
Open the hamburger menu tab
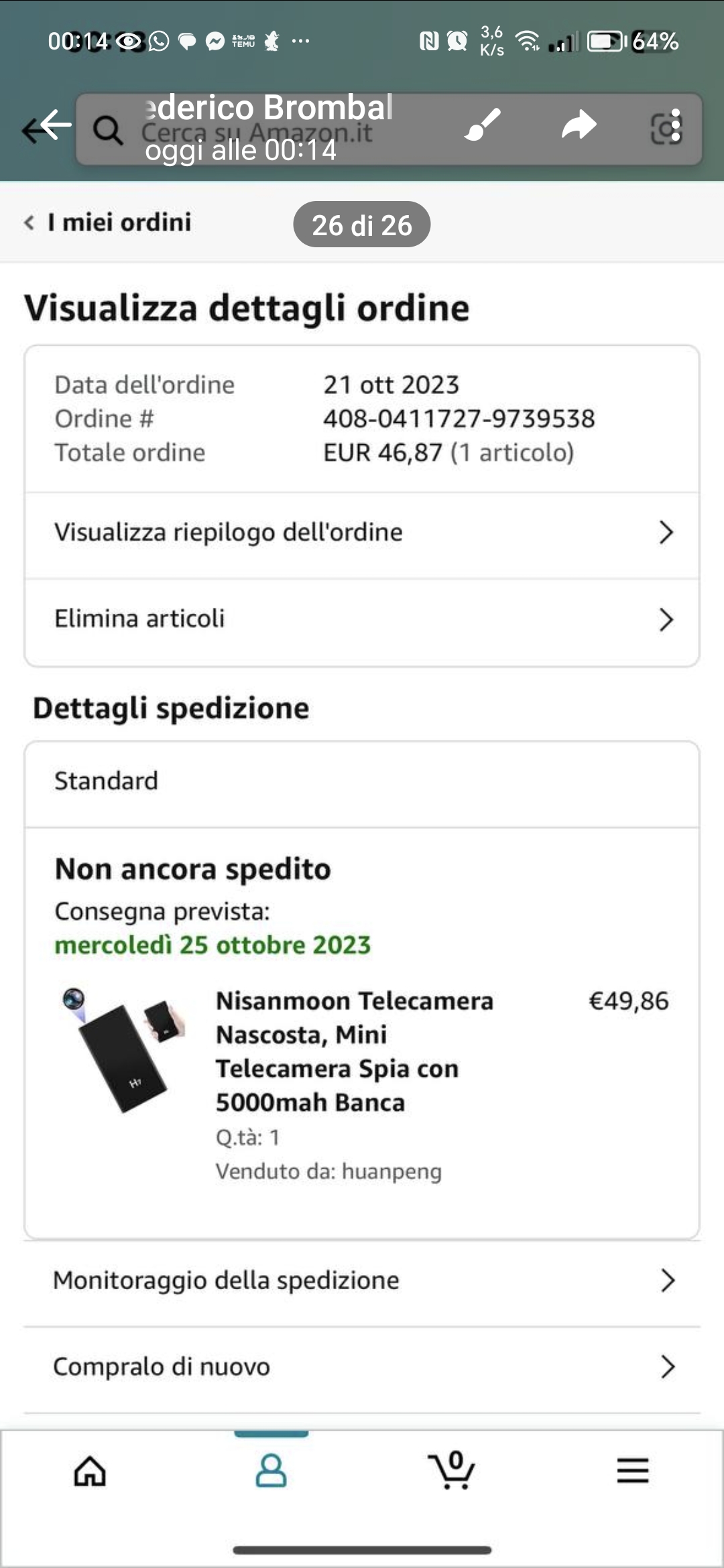coord(633,1471)
